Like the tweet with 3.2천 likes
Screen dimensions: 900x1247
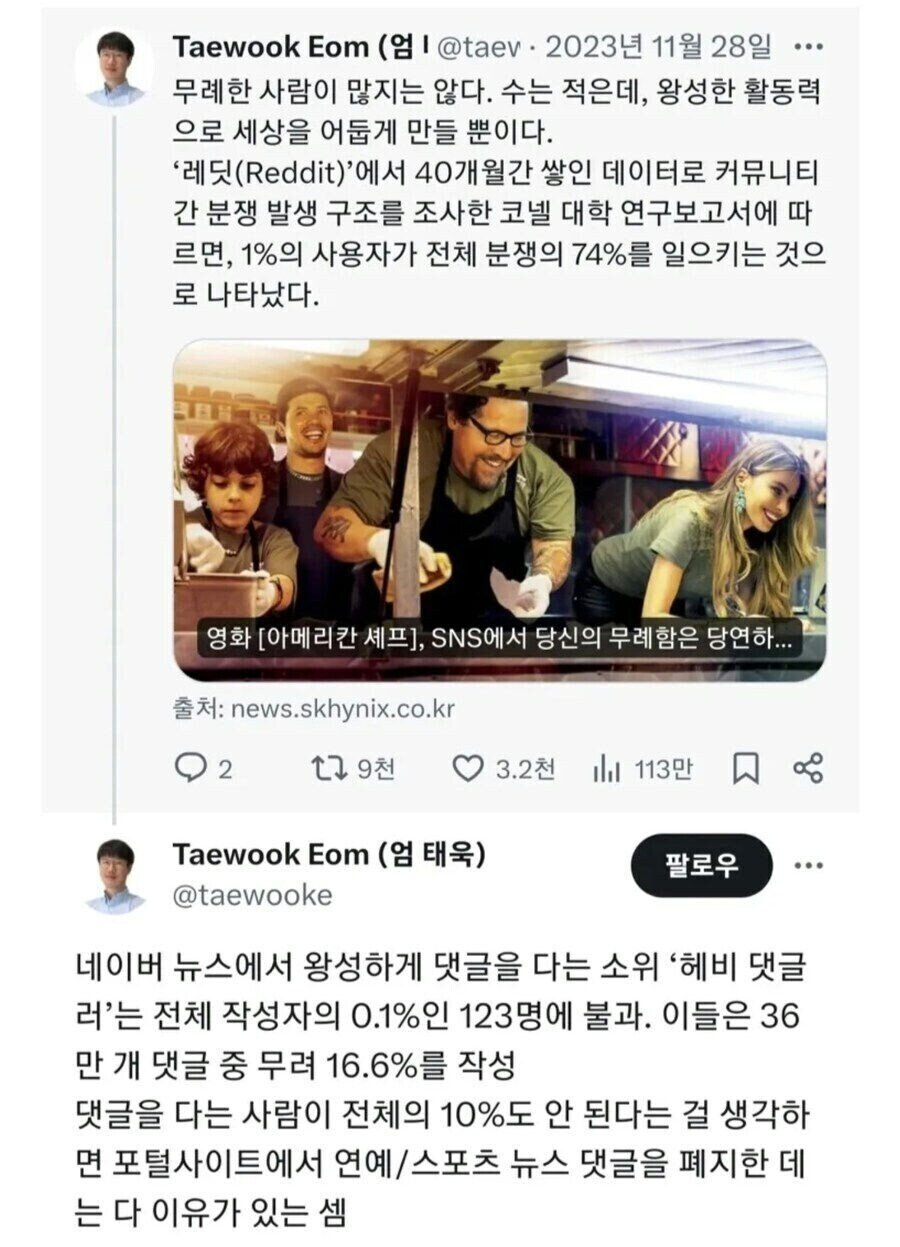point(468,768)
